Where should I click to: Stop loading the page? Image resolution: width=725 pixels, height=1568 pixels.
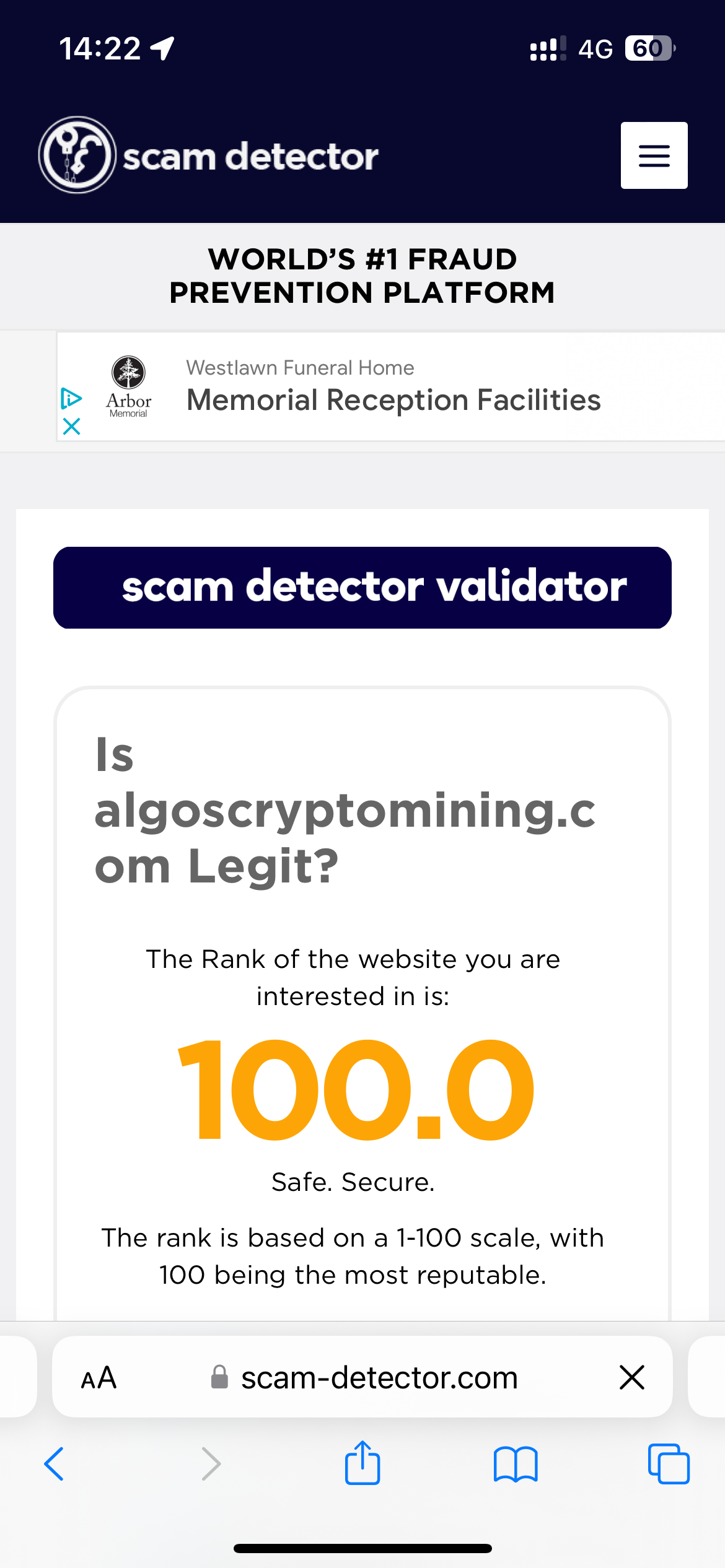click(631, 1378)
